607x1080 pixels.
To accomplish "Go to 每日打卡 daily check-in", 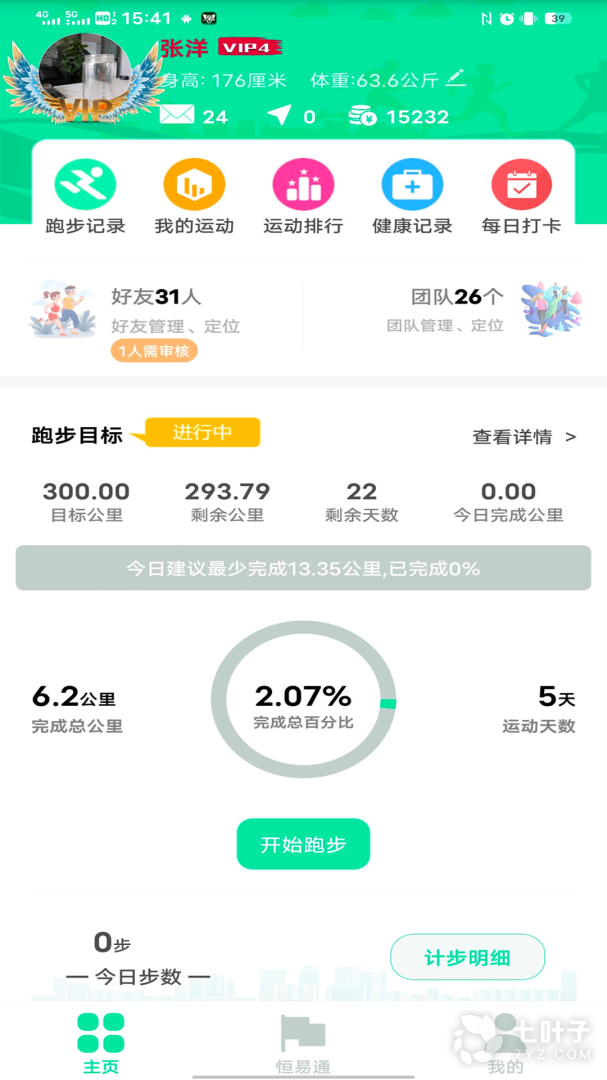I will [x=521, y=197].
